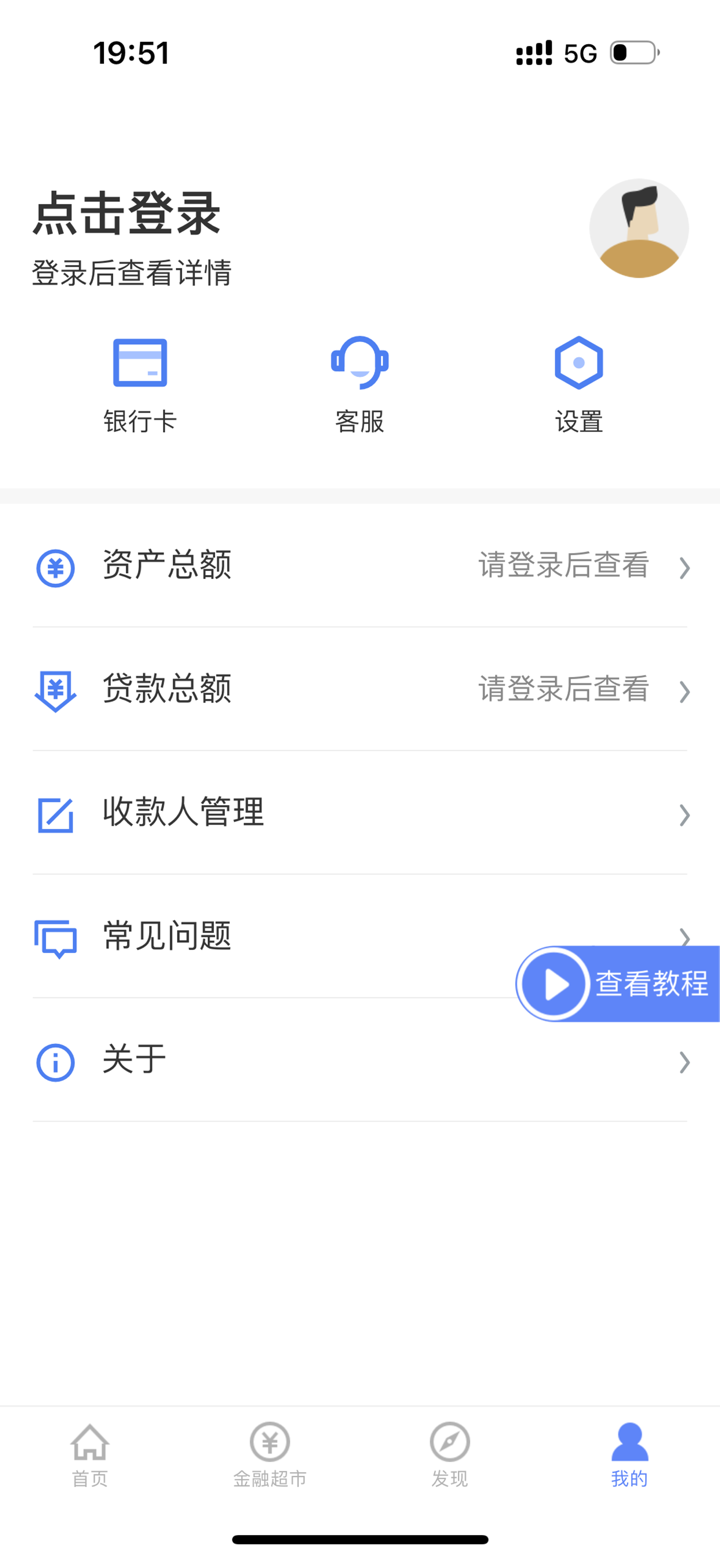
Task: Click 请登录后查看 next to 资产总额
Action: click(x=563, y=565)
